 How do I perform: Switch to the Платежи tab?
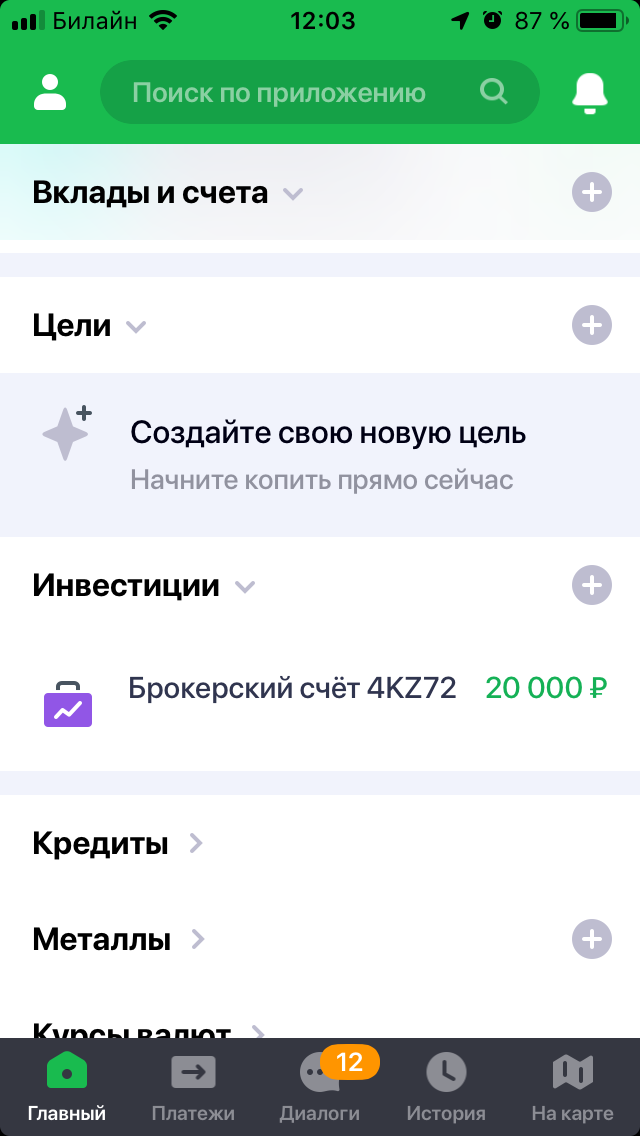coord(193,1088)
